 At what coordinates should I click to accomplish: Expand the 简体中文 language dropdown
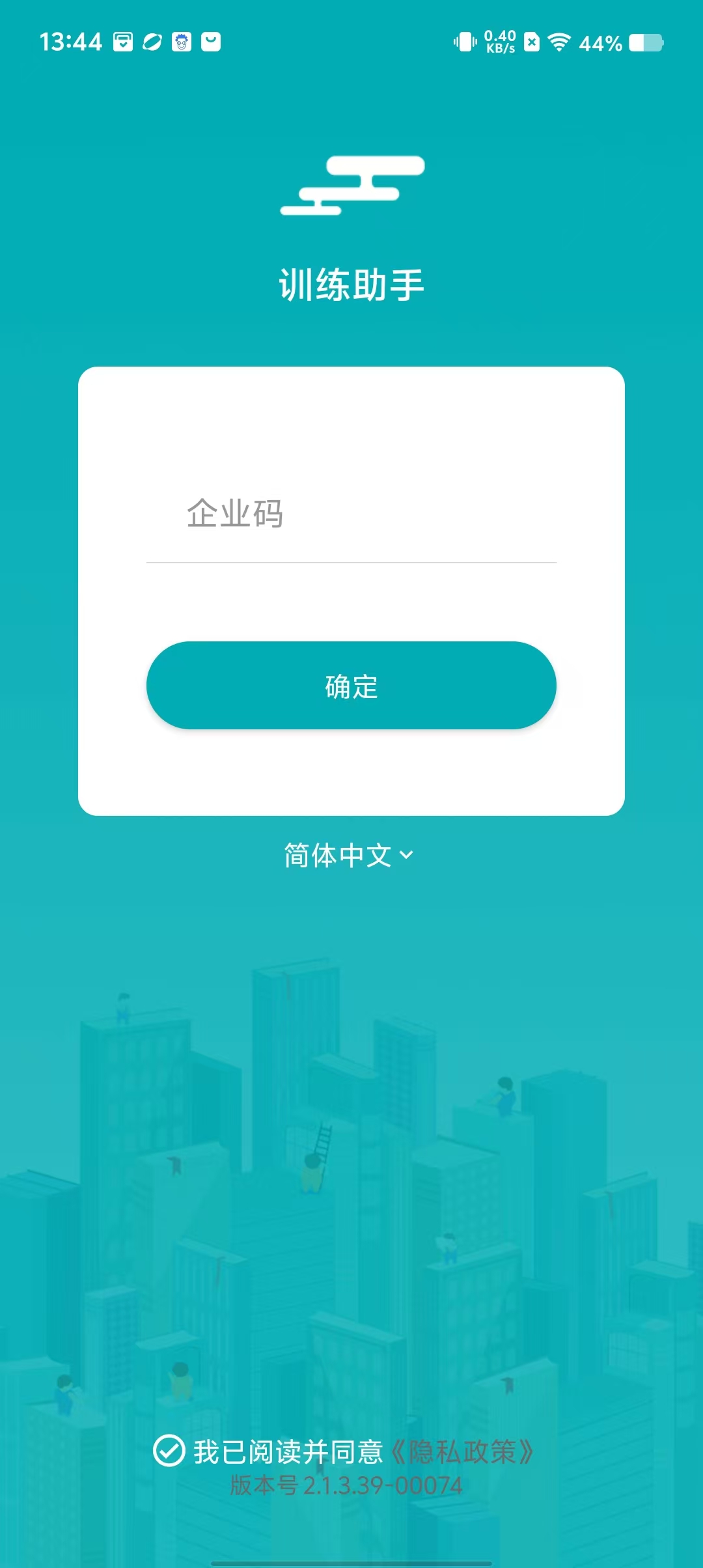(350, 855)
